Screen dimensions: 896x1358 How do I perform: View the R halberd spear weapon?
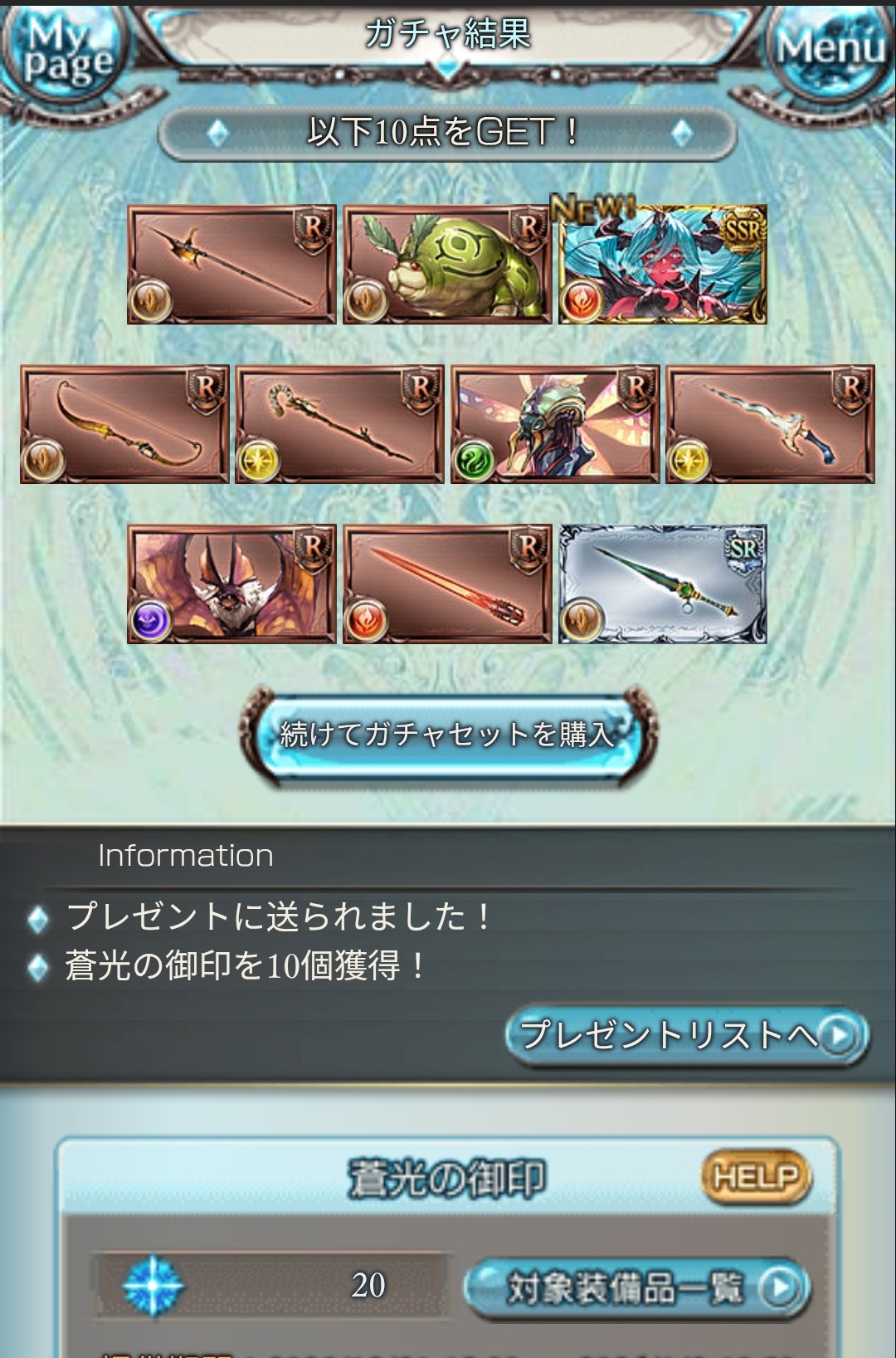coord(231,265)
